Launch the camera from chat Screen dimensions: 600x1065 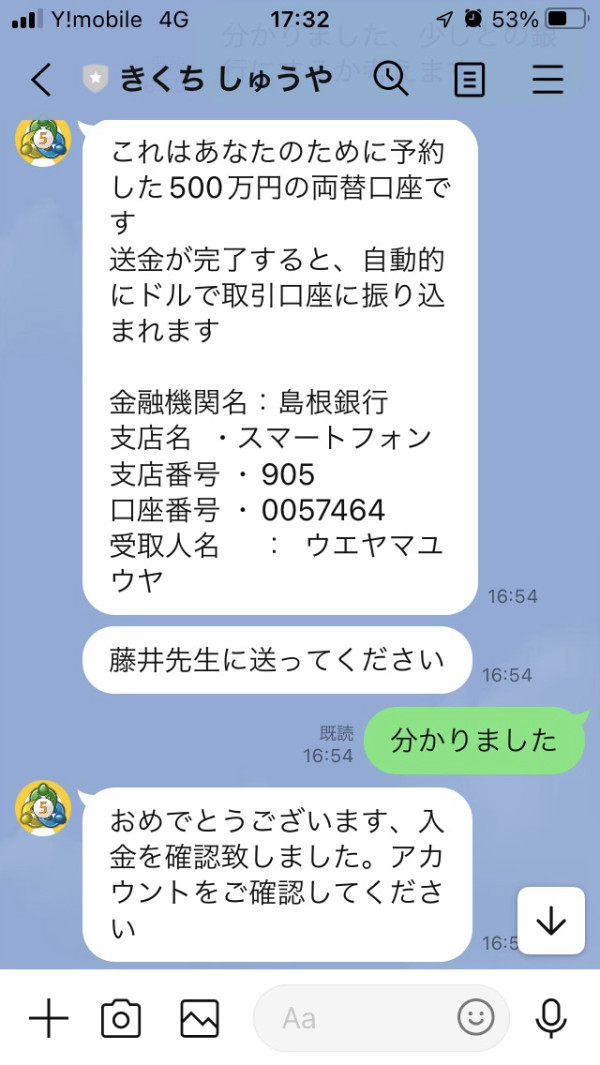[121, 1019]
